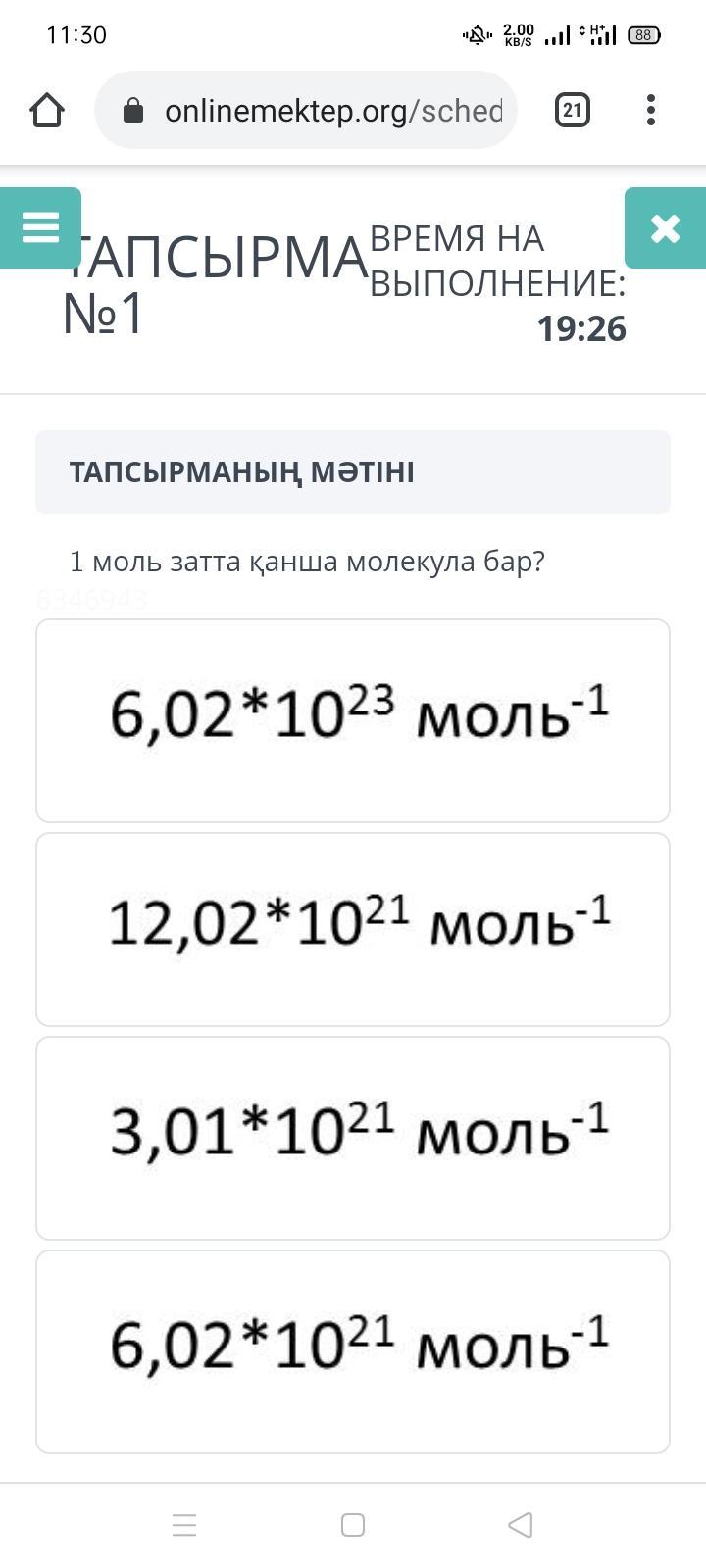Select answer 6,02*10²¹ моль⁻¹
This screenshot has height=1568, width=706.
click(353, 1351)
